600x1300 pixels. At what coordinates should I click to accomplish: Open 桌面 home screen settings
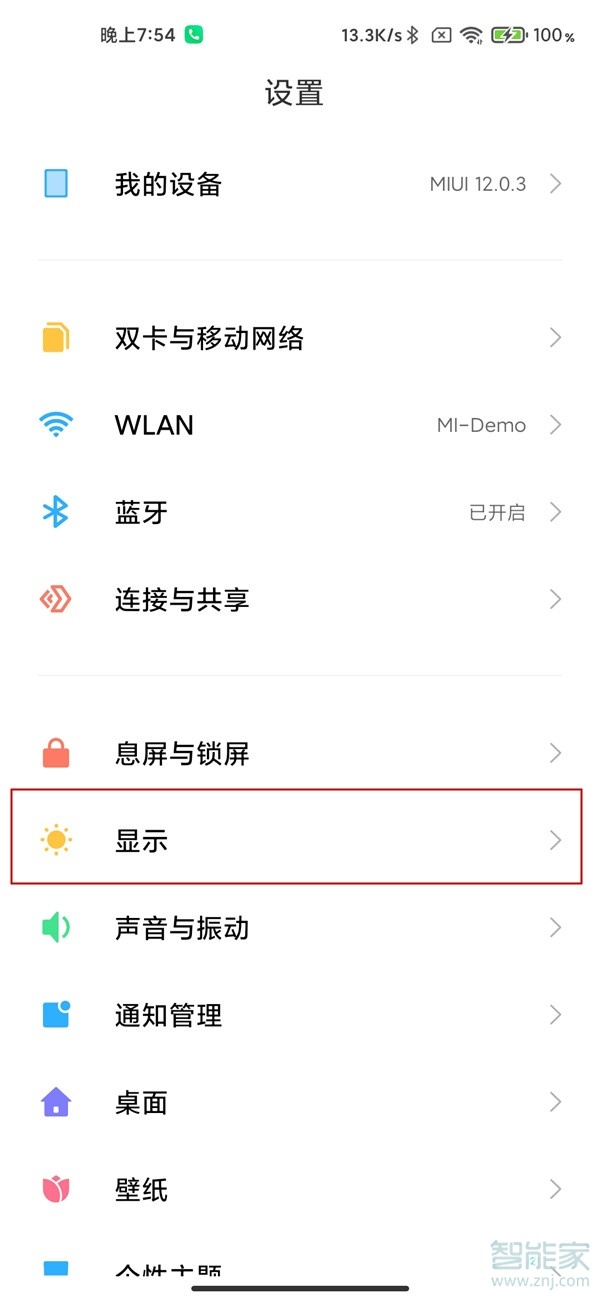(300, 1102)
